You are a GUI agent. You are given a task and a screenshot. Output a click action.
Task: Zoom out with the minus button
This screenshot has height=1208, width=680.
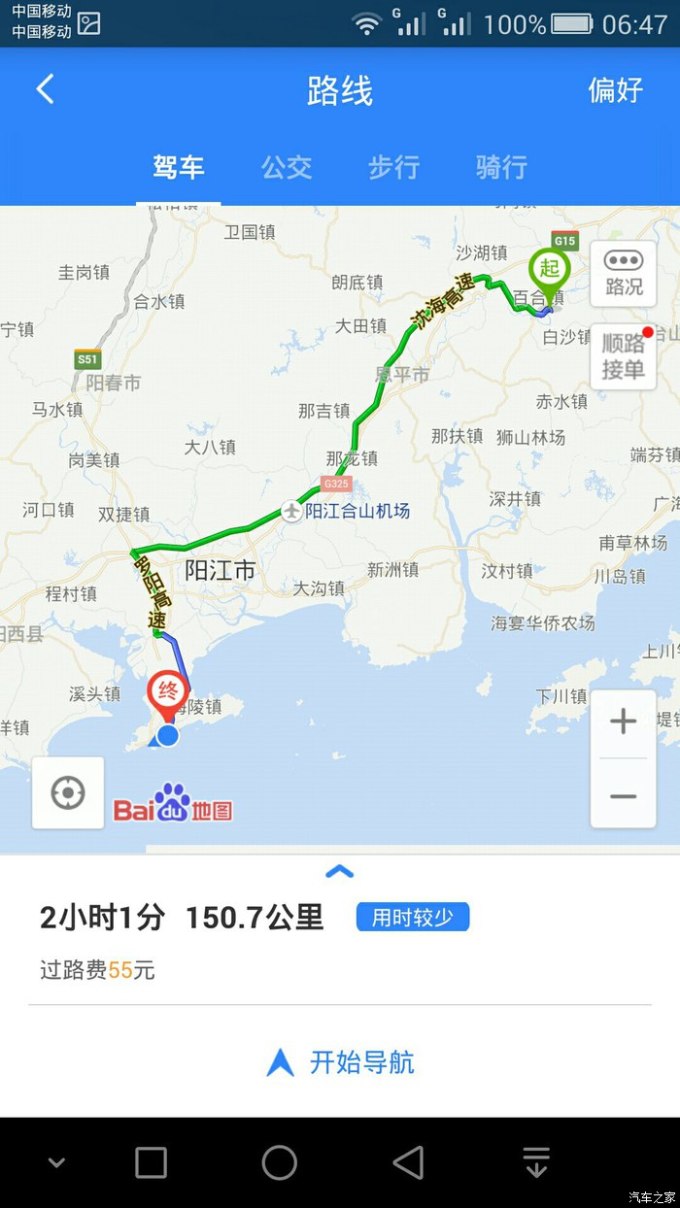point(623,795)
